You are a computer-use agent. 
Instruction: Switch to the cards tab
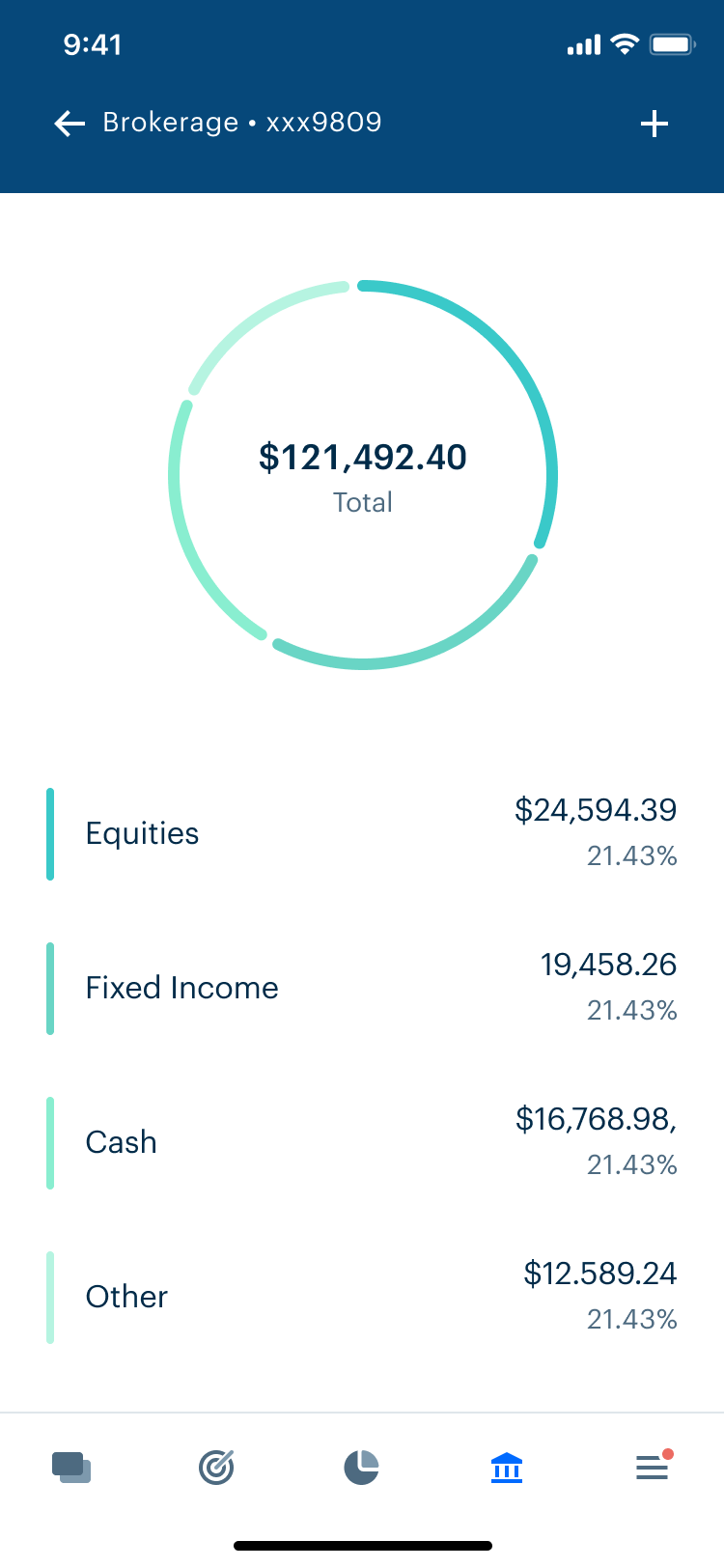[71, 1468]
